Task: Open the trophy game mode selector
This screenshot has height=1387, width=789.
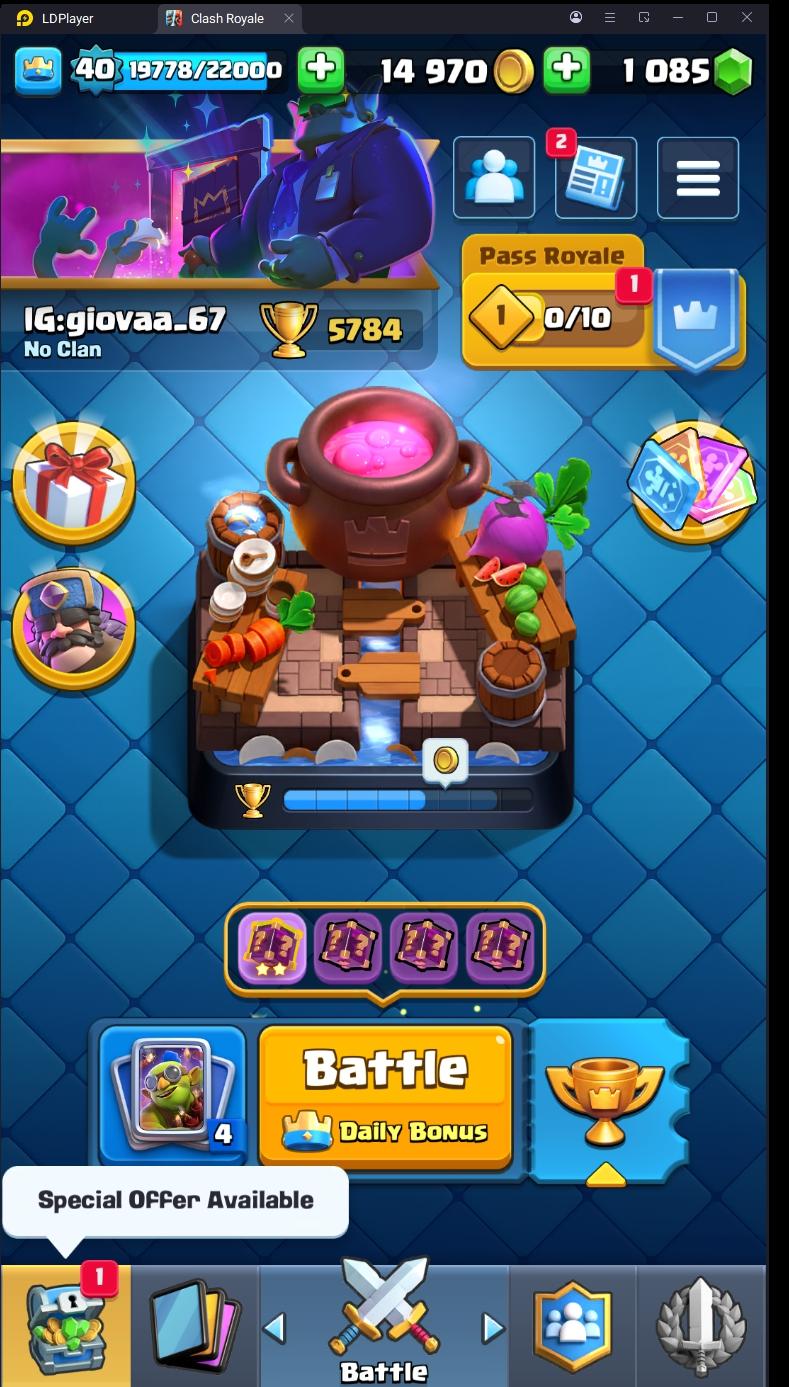Action: pos(605,1098)
